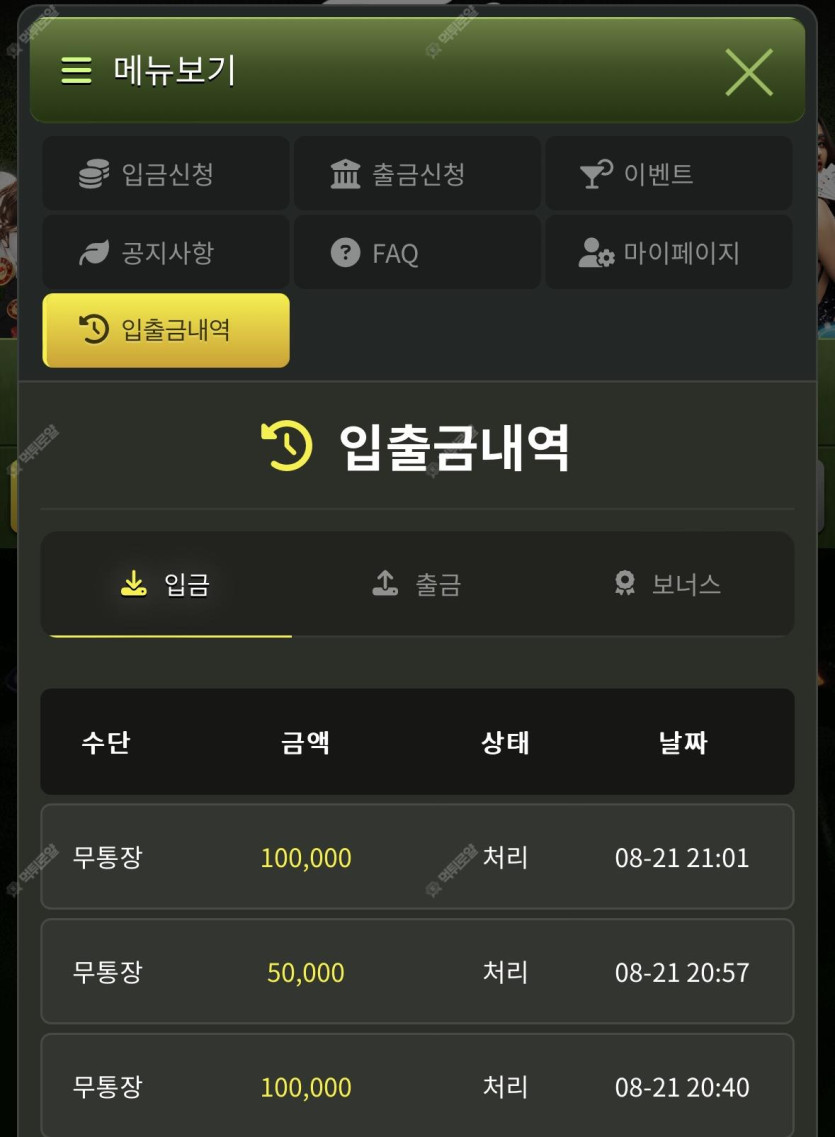Switch to the 입금 tab
Viewport: 835px width, 1137px height.
click(x=166, y=584)
